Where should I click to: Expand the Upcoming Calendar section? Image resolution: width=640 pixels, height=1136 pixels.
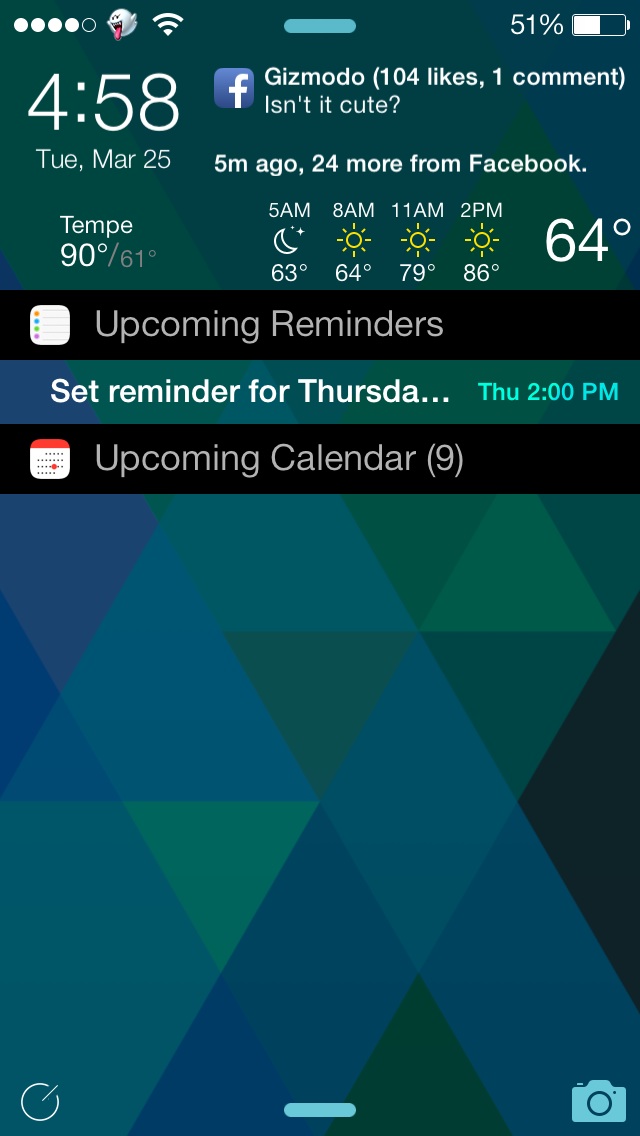(x=320, y=459)
